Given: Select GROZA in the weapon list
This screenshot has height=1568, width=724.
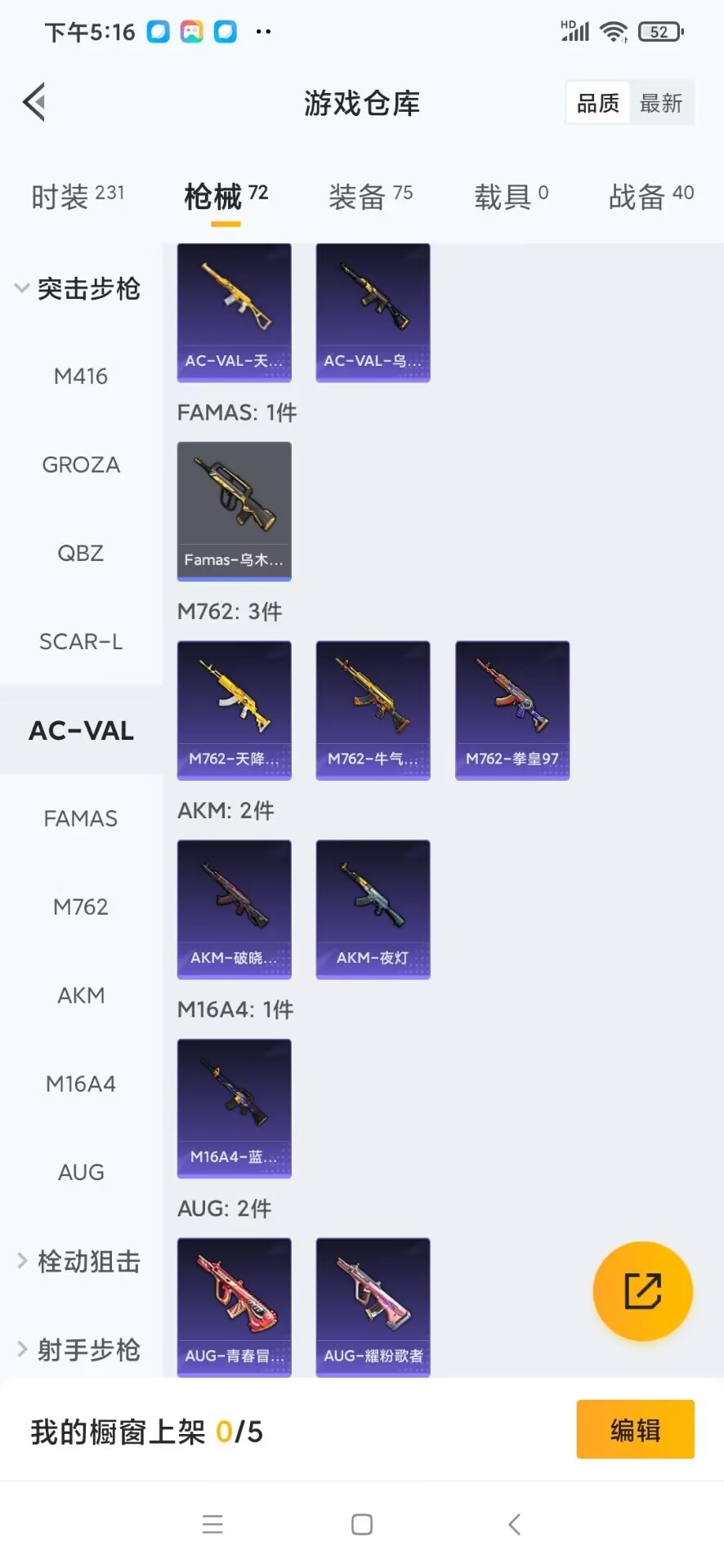Looking at the screenshot, I should pos(81,465).
